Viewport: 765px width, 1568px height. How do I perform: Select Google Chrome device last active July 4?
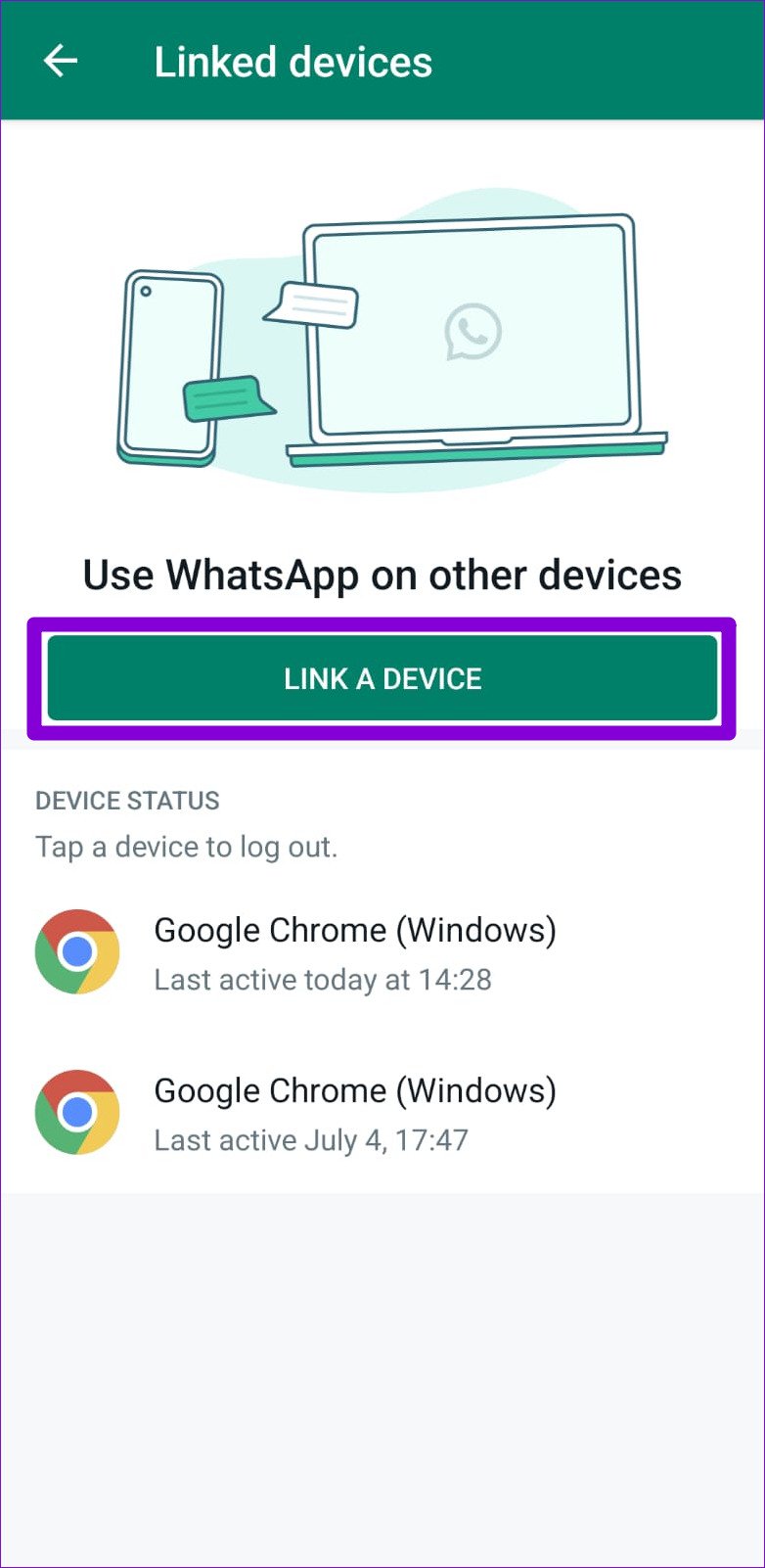point(354,1113)
